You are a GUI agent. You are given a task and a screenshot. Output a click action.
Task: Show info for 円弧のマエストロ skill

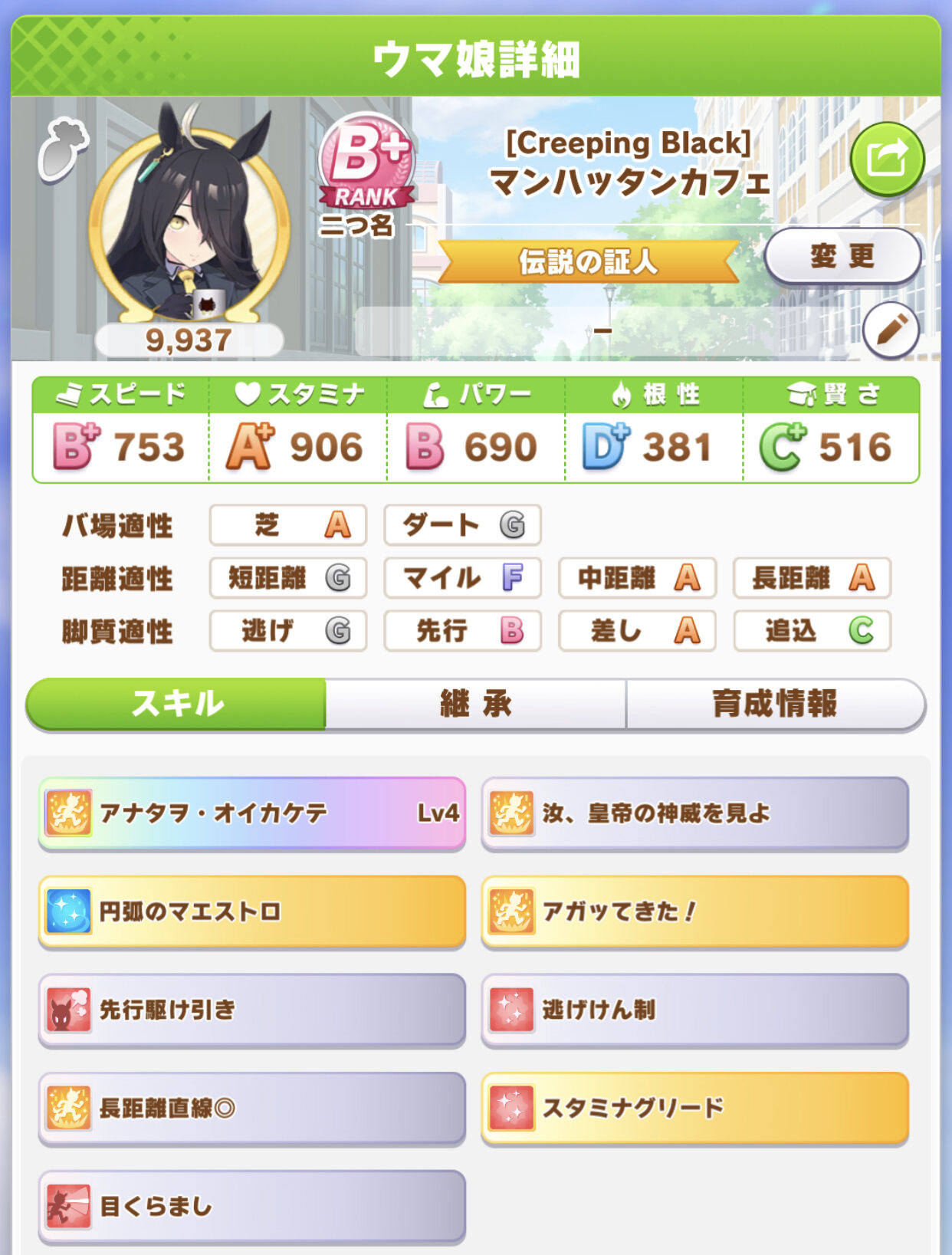[x=252, y=912]
